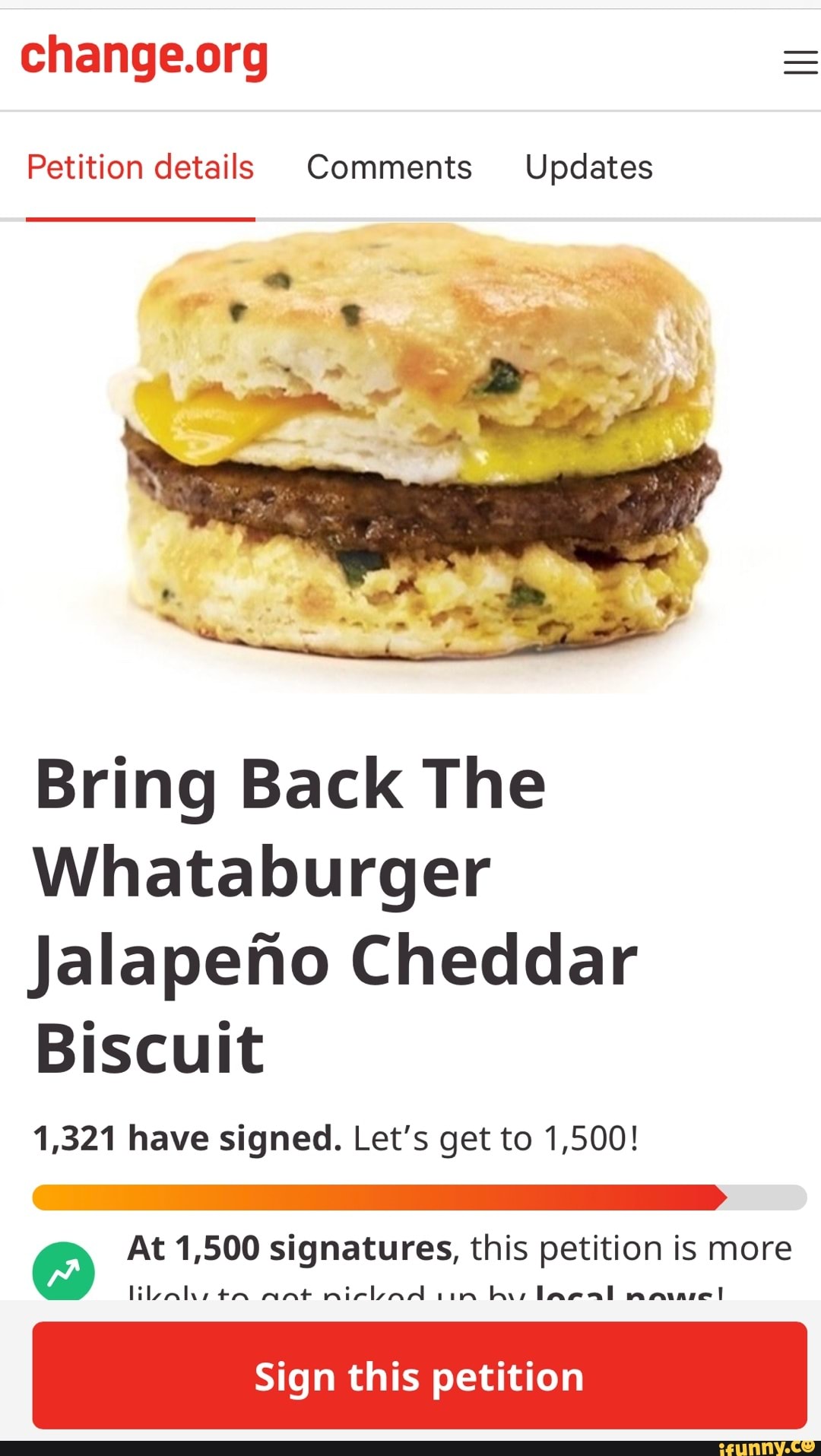Image resolution: width=821 pixels, height=1456 pixels.
Task: Open the Comments tab
Action: [388, 167]
